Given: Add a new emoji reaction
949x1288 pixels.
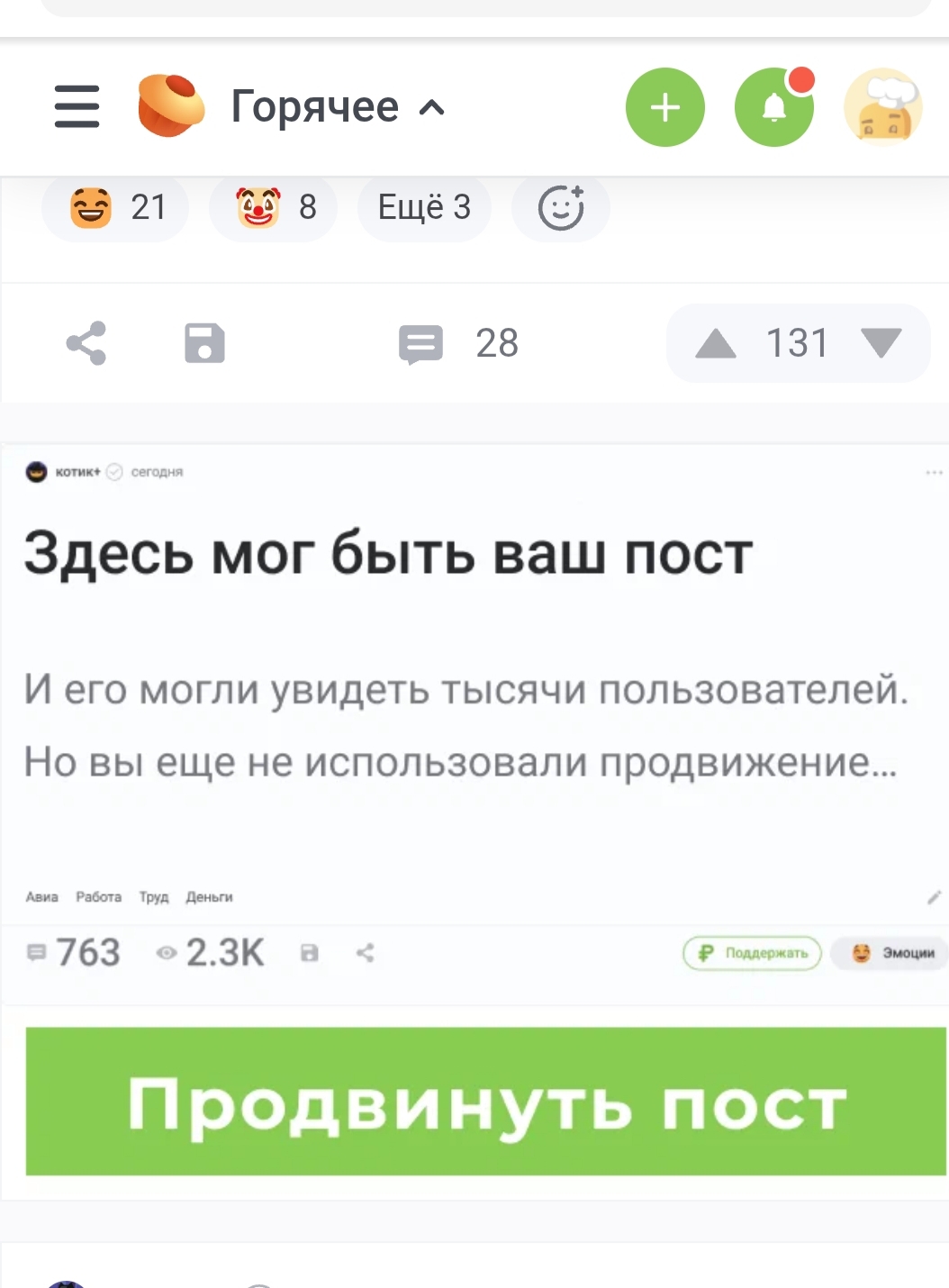Looking at the screenshot, I should tap(561, 208).
